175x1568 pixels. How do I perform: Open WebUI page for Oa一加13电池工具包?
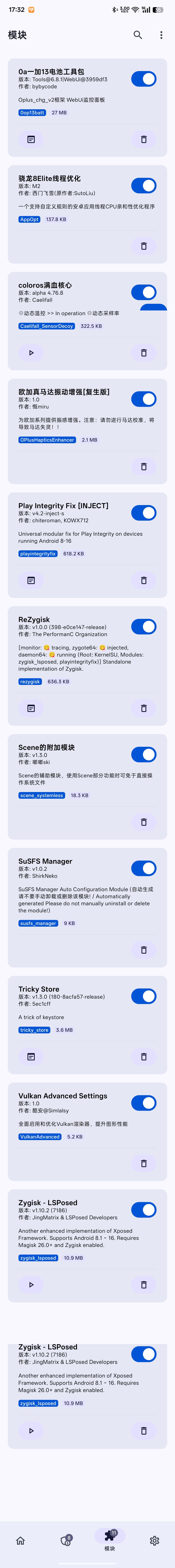pyautogui.click(x=31, y=139)
